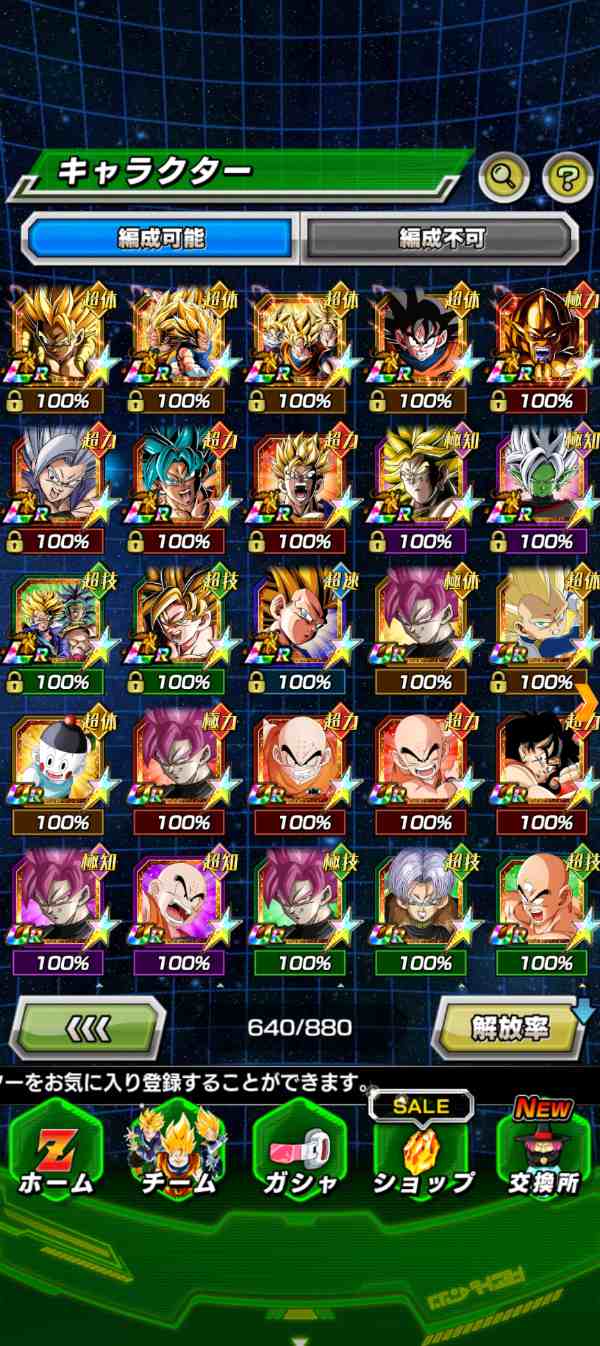
Task: Select the blue-haired Super Saiyan Blue card
Action: (183, 482)
